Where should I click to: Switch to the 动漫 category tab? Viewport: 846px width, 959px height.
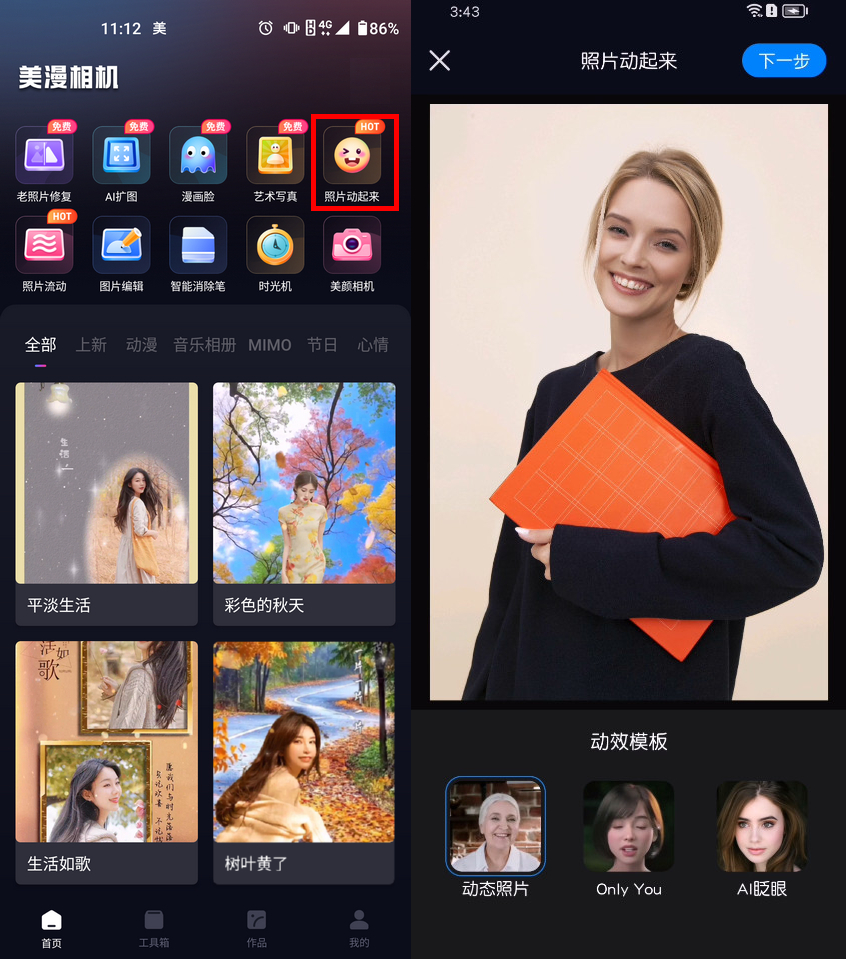tap(141, 345)
